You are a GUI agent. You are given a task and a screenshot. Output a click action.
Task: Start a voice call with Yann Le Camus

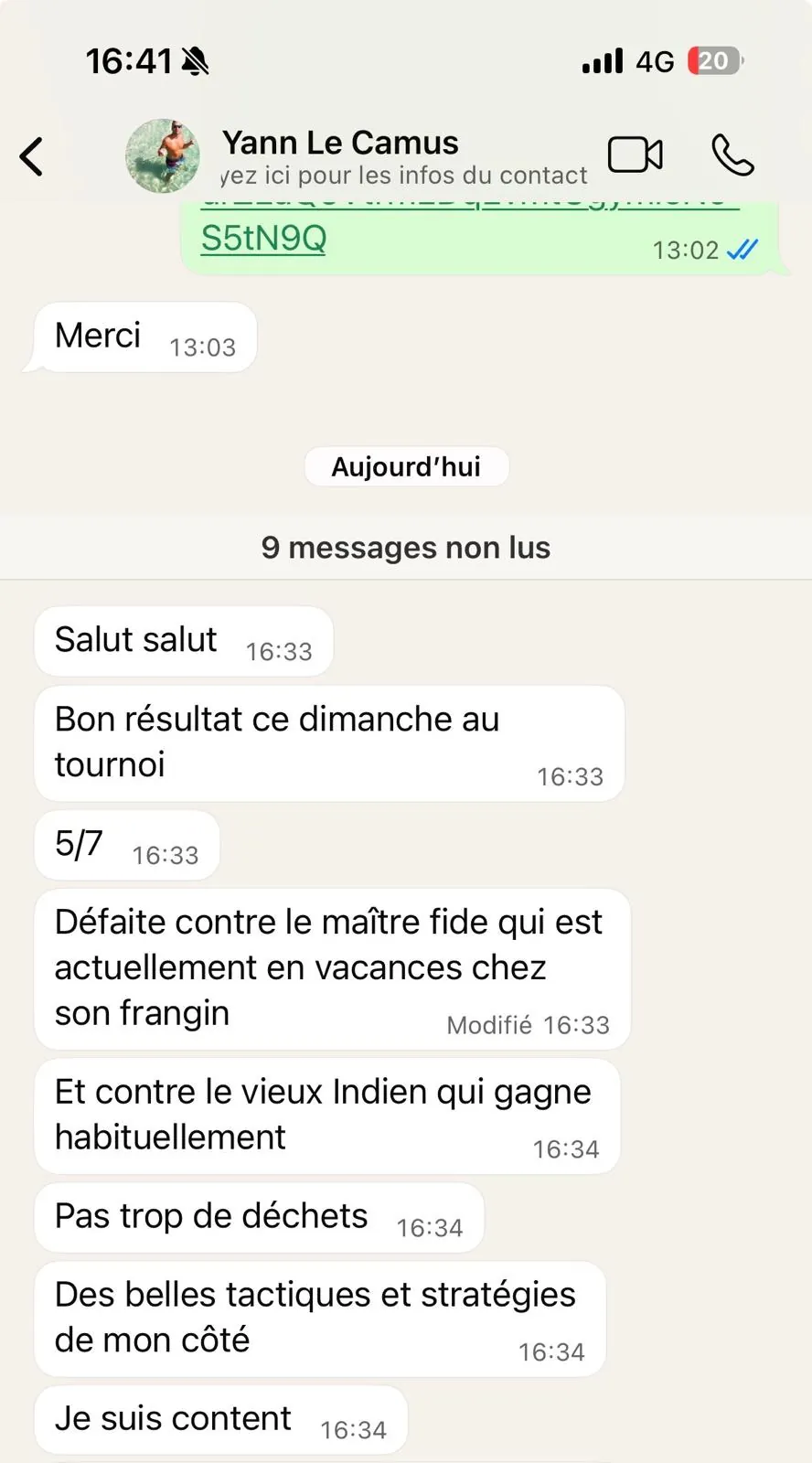[x=732, y=155]
